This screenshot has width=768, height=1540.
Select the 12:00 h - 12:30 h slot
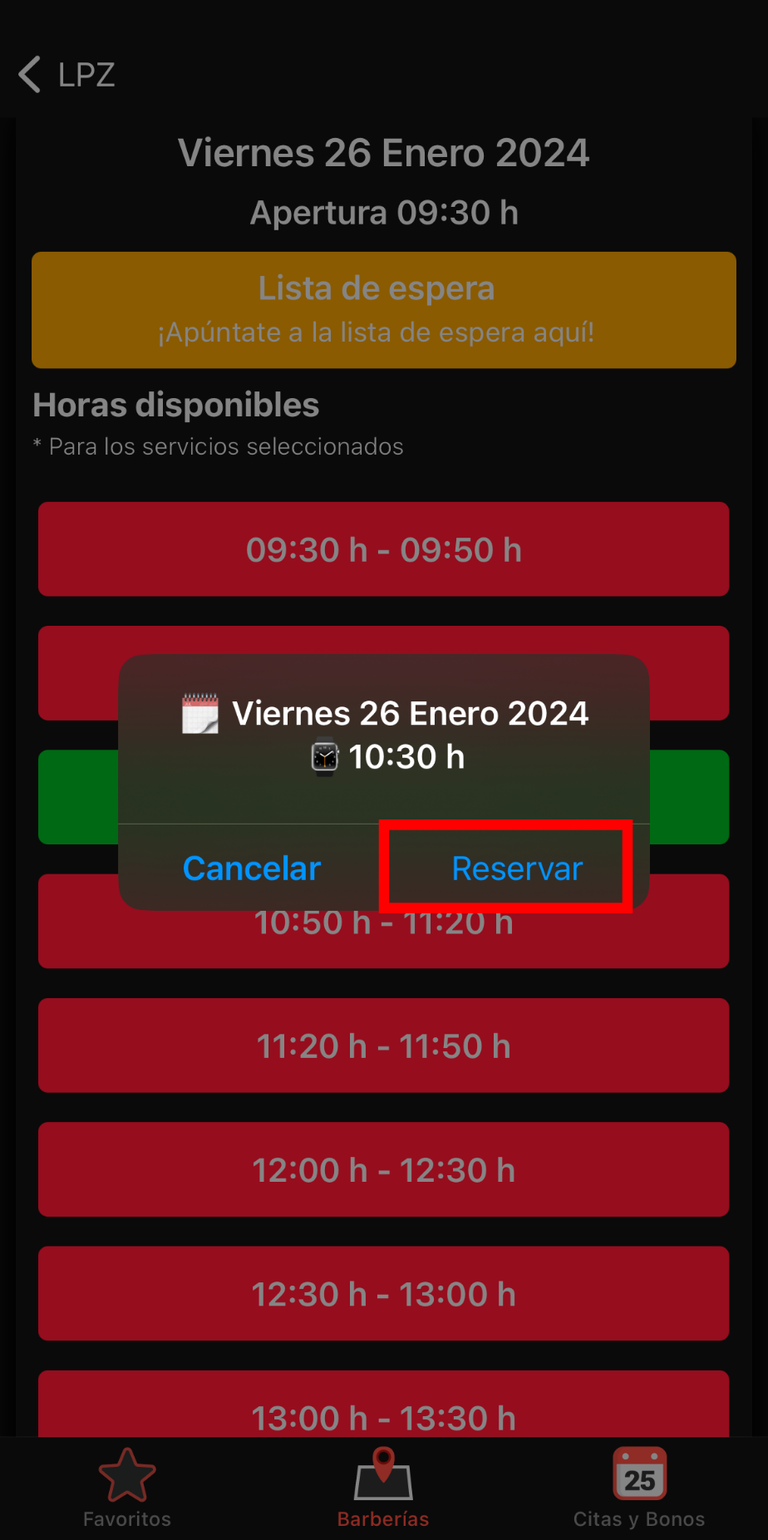tap(384, 1169)
